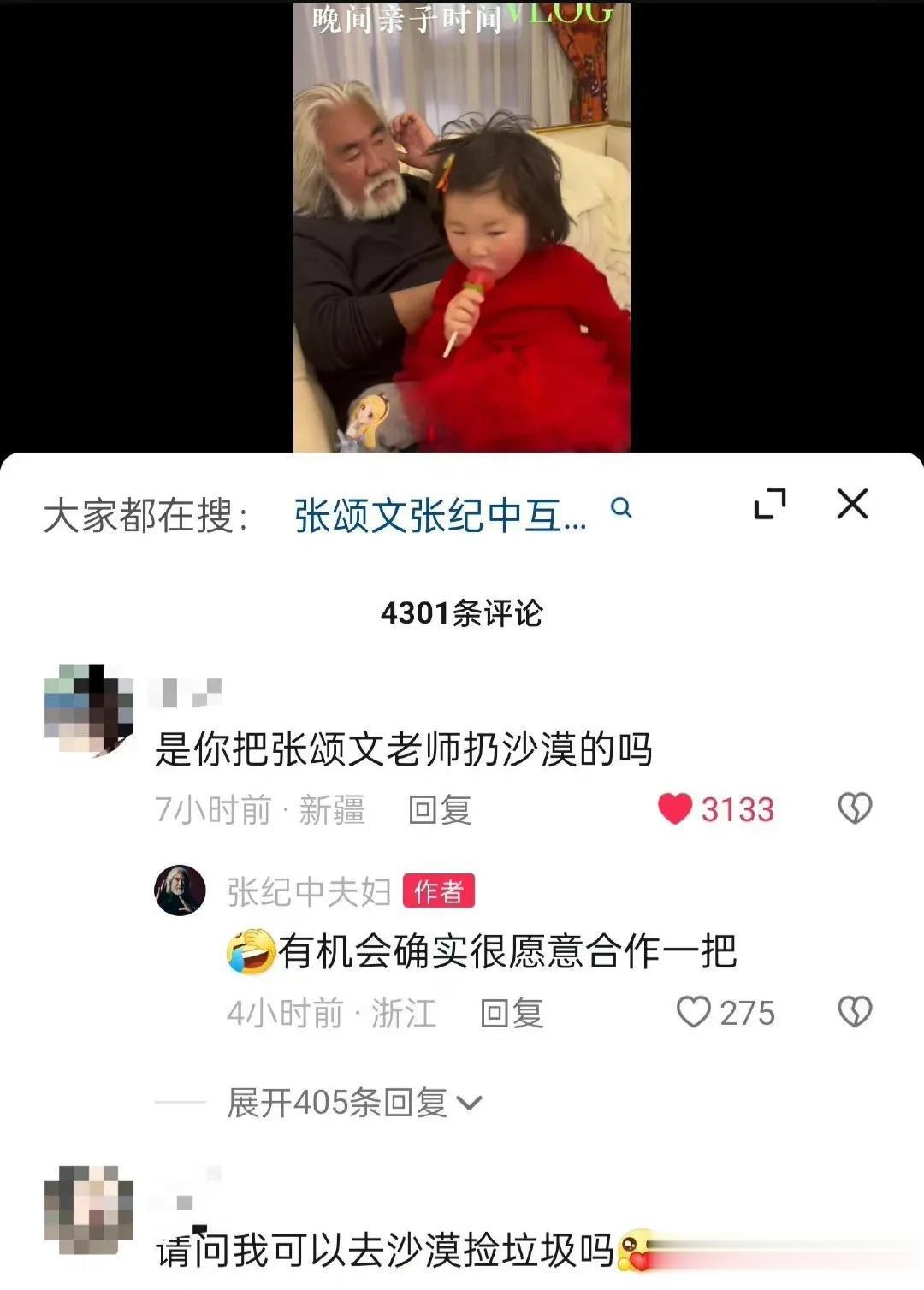Open avatar of the 新疆 commenter

pos(88,709)
